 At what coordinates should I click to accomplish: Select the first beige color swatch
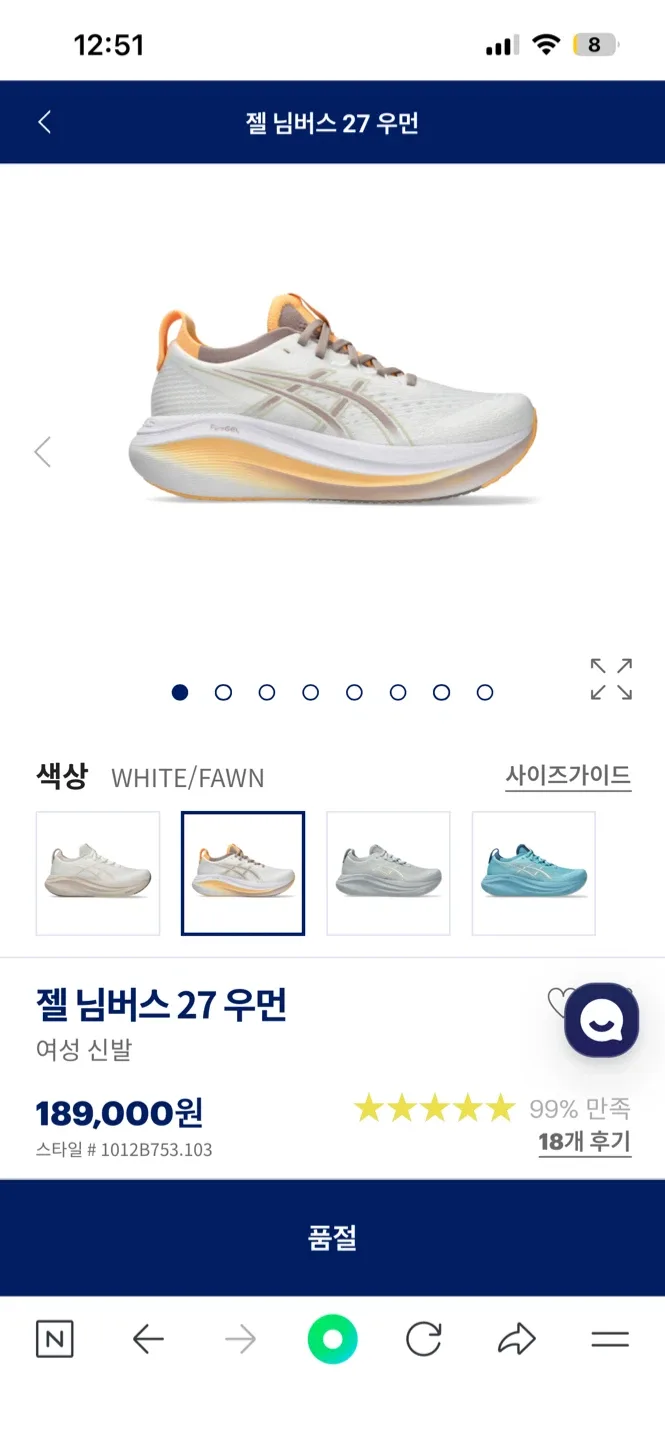coord(98,873)
